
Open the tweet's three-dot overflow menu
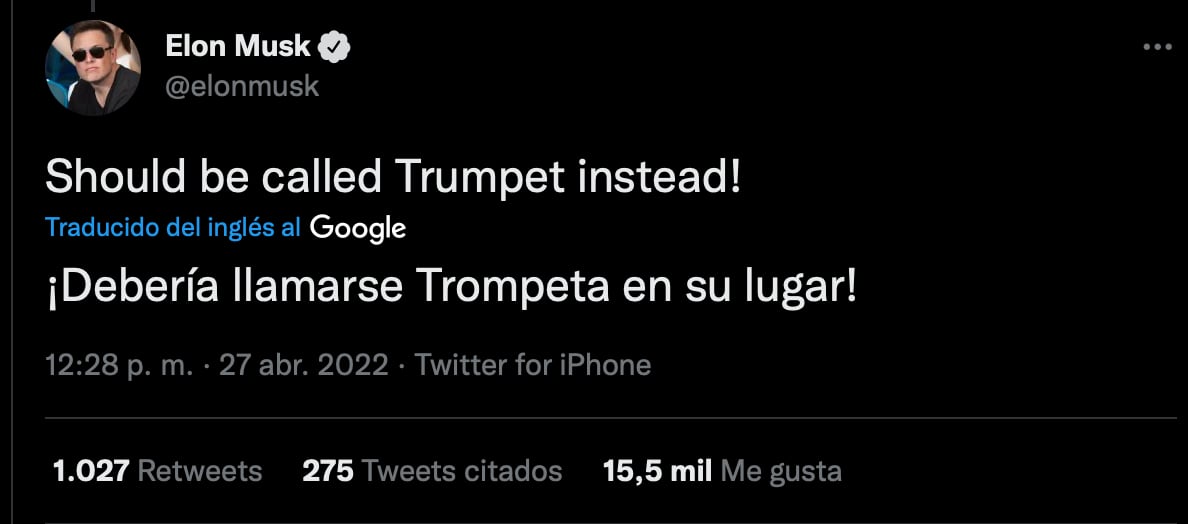click(x=1156, y=47)
